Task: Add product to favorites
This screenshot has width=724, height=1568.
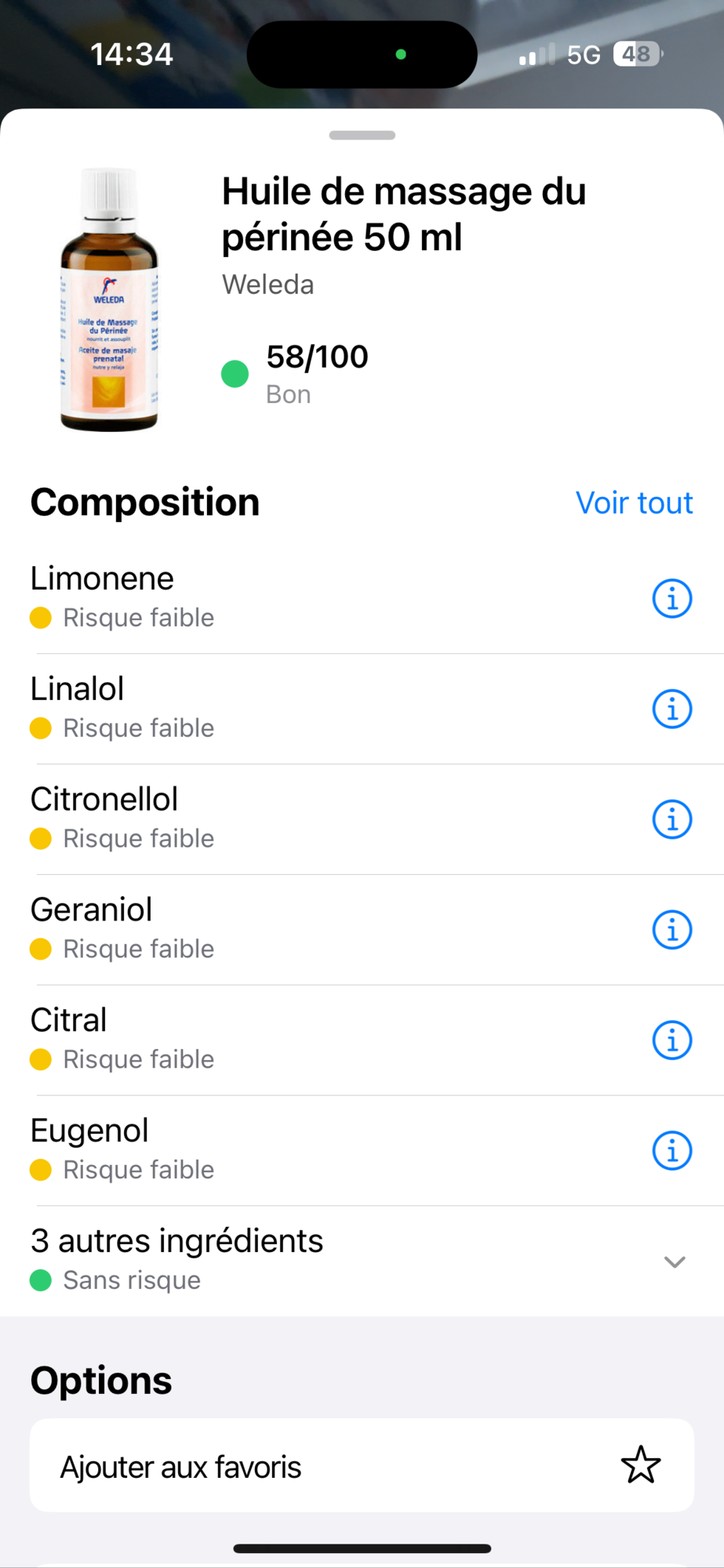Action: point(640,1465)
